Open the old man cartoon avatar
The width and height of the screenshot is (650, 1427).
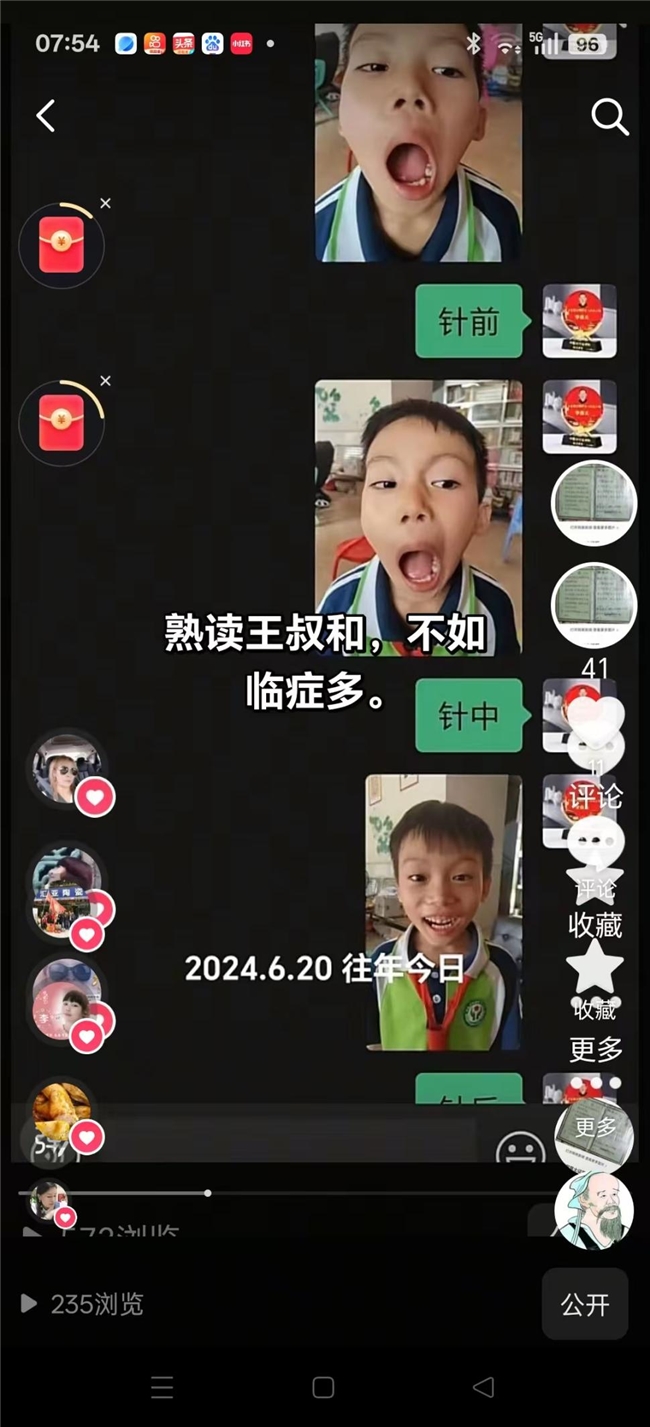click(x=594, y=1210)
